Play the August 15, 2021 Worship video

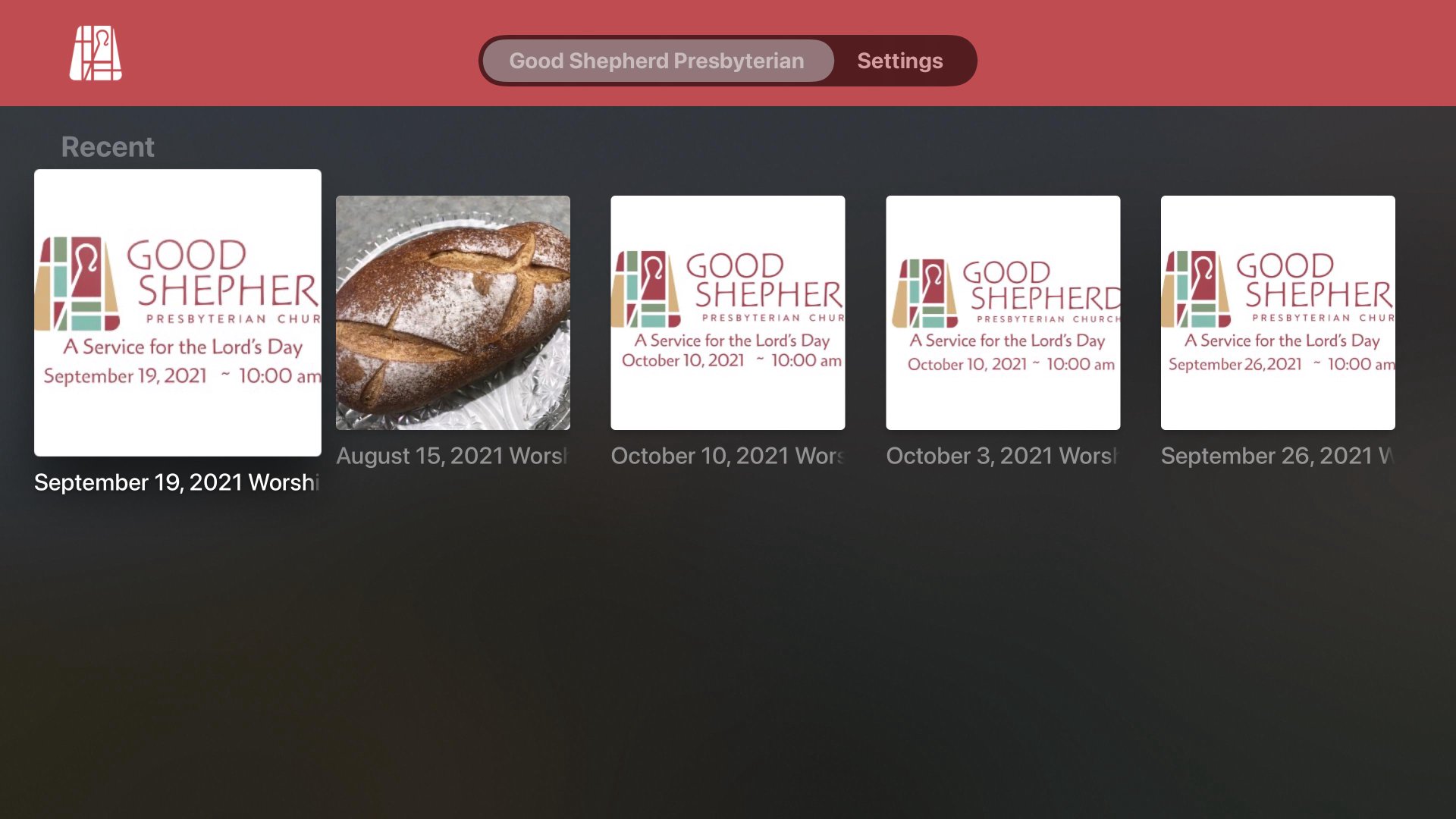click(453, 312)
